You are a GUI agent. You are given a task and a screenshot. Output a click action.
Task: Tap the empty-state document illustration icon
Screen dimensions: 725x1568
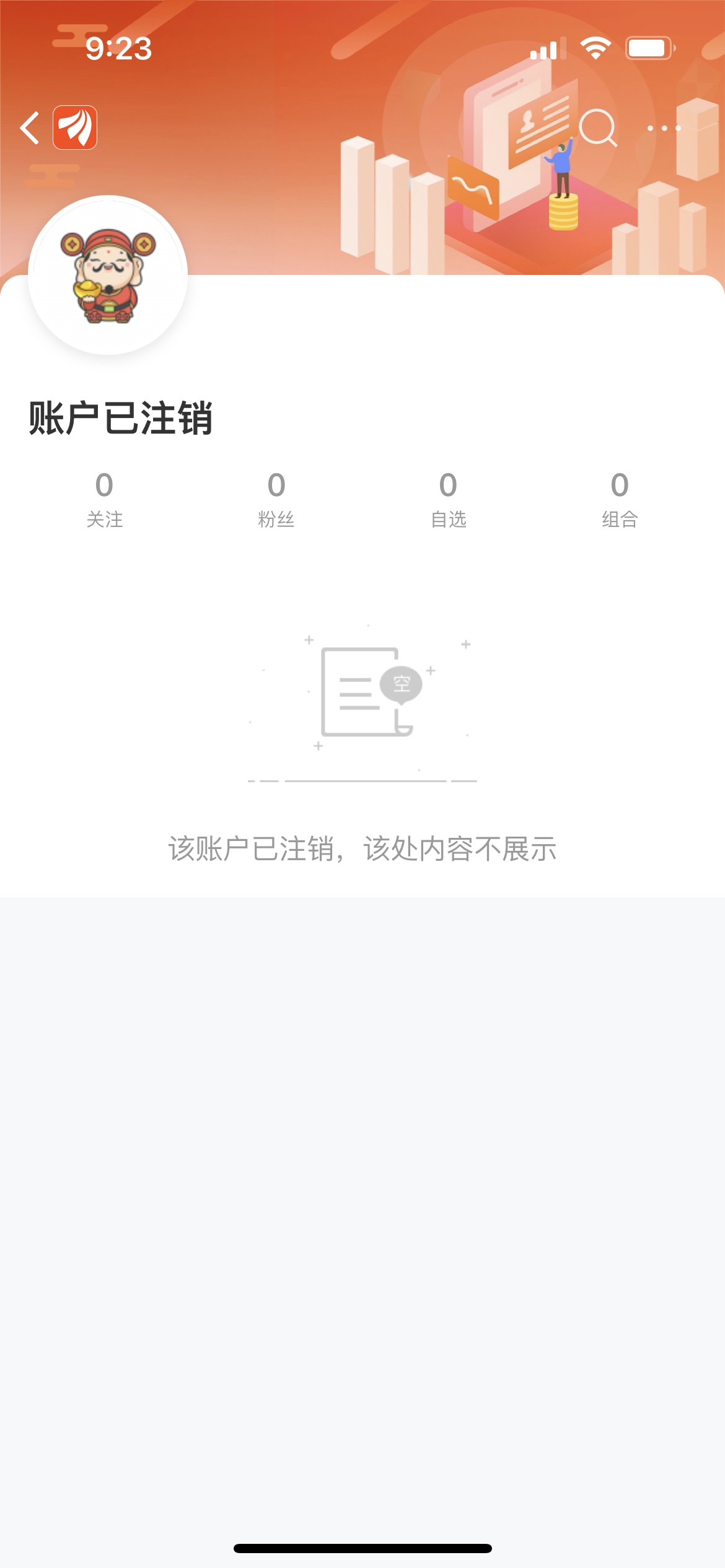(362, 694)
